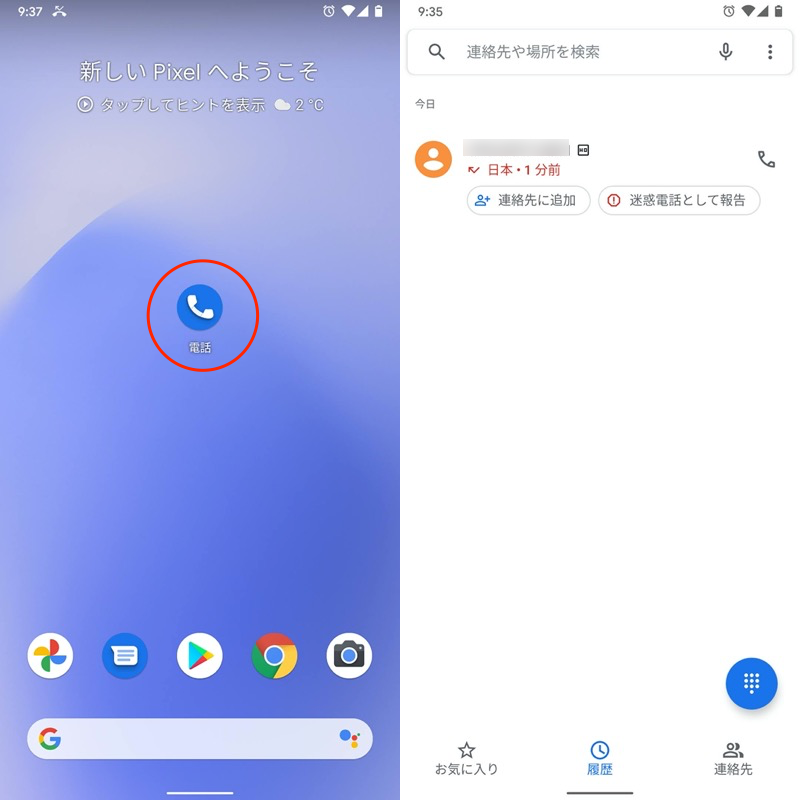Open the 2°C weather widget
The height and width of the screenshot is (800, 800).
(299, 104)
